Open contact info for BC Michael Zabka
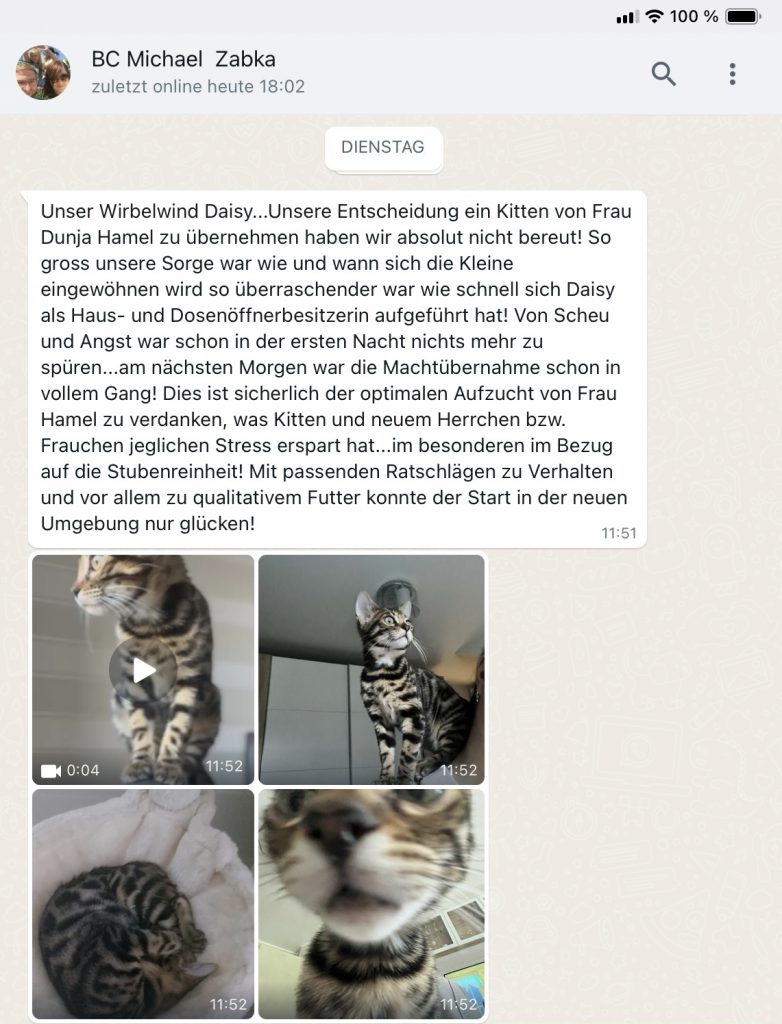 coord(197,72)
